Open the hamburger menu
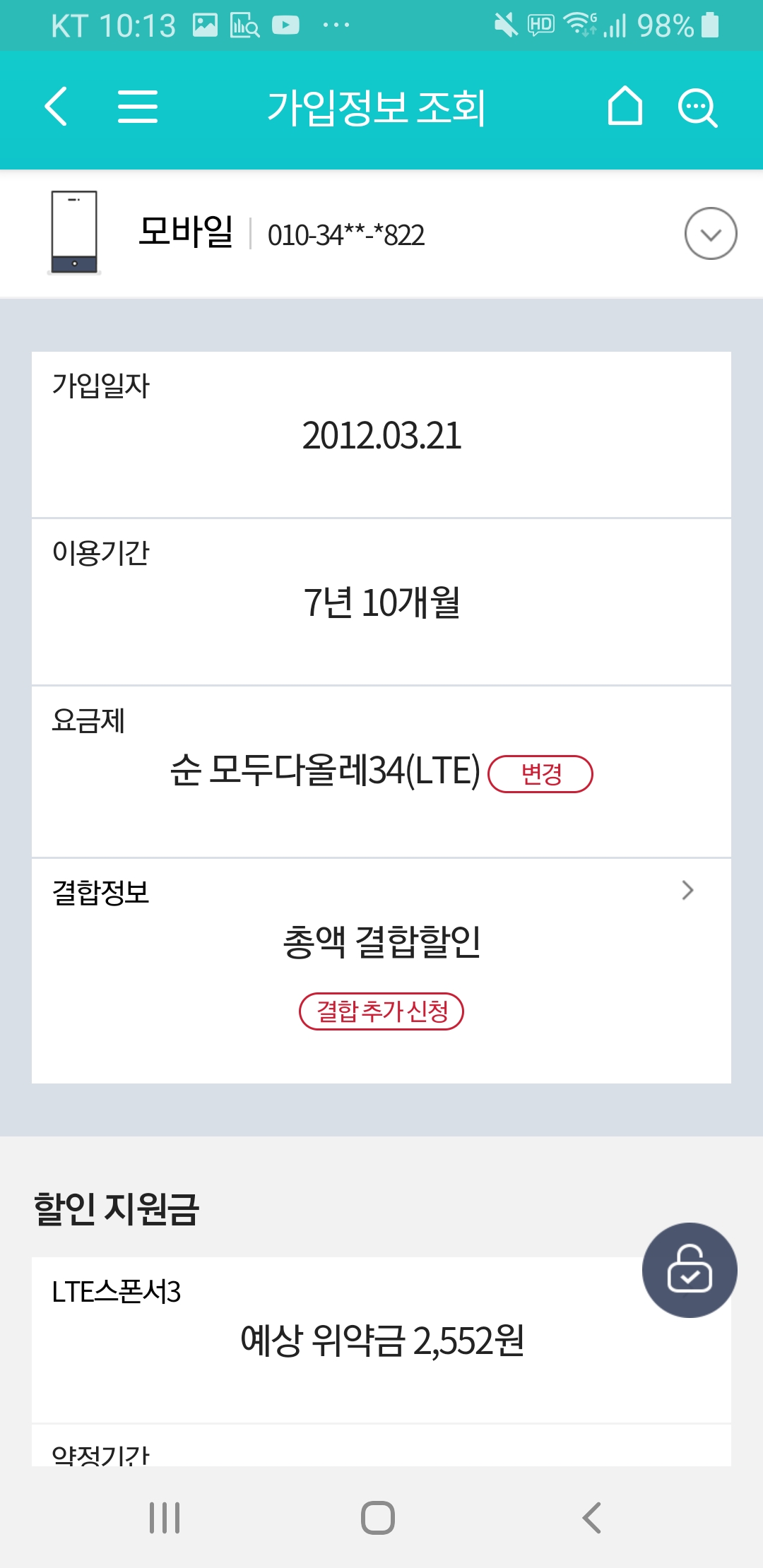This screenshot has height=1568, width=763. 138,107
